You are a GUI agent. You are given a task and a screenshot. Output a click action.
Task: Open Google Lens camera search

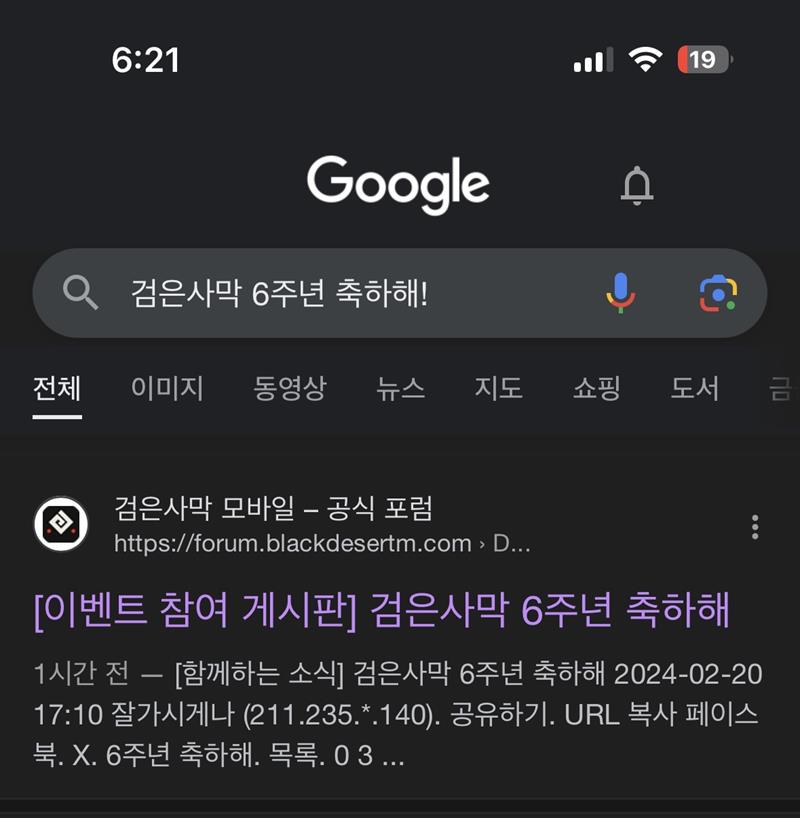point(717,293)
